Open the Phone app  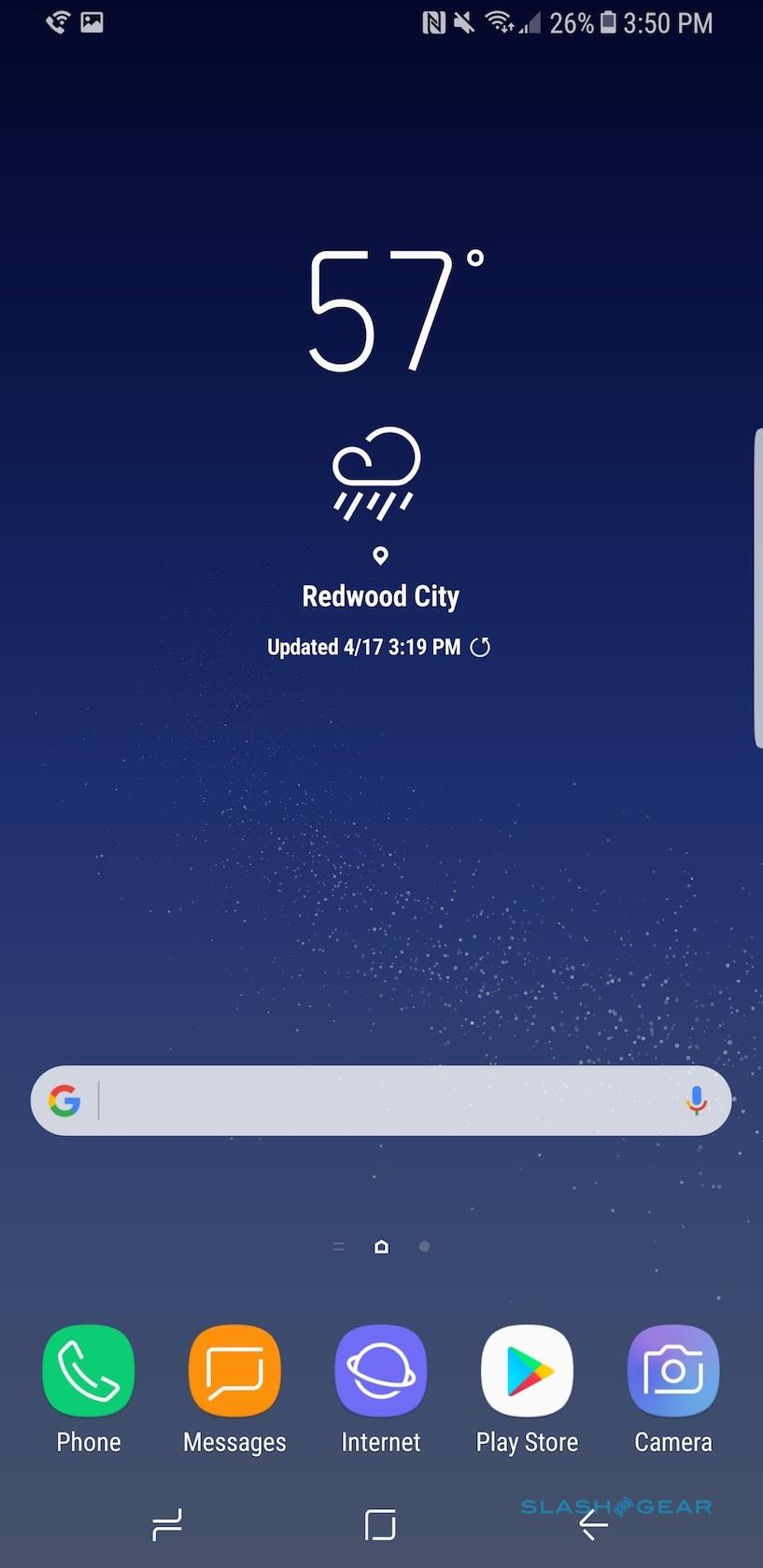(89, 1370)
